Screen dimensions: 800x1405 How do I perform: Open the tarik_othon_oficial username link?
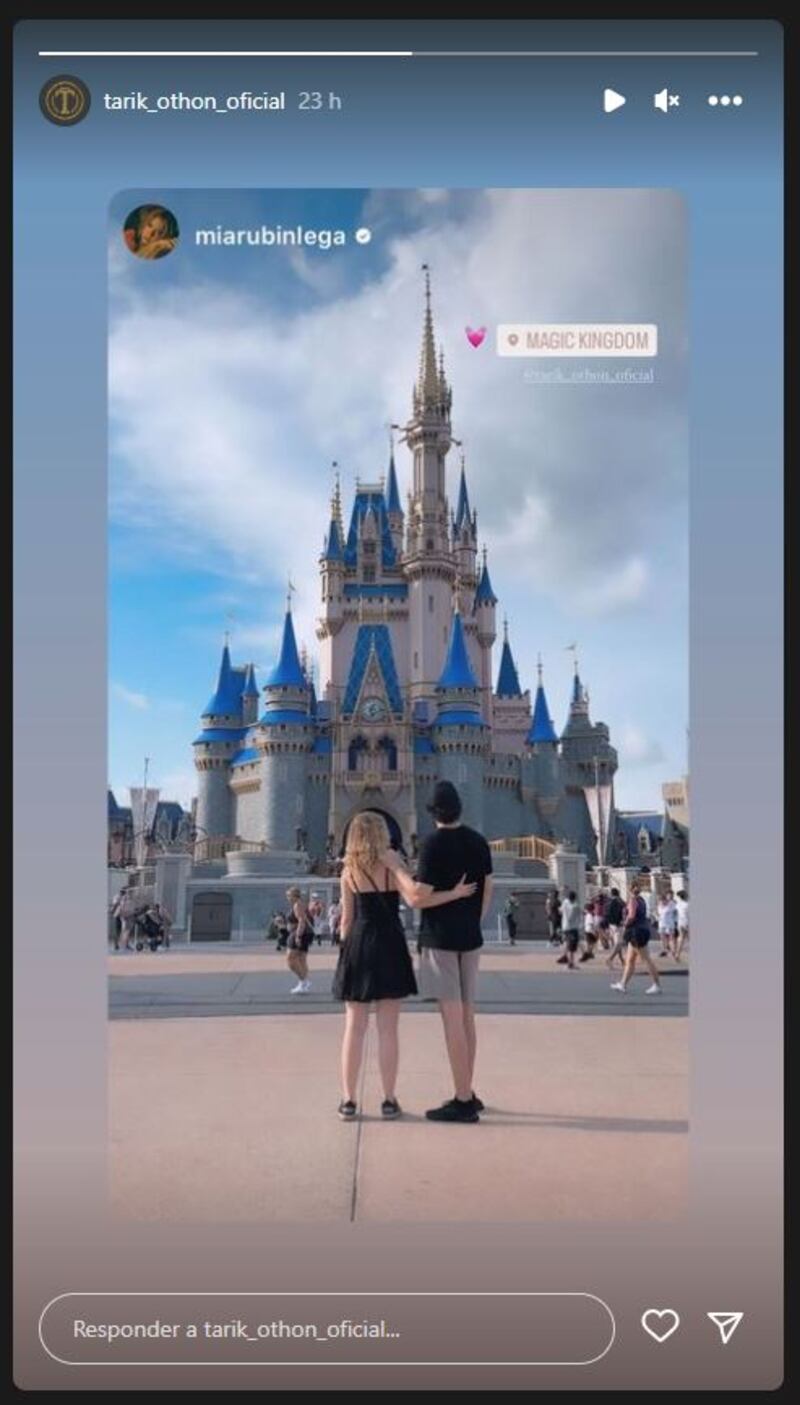pyautogui.click(x=194, y=101)
